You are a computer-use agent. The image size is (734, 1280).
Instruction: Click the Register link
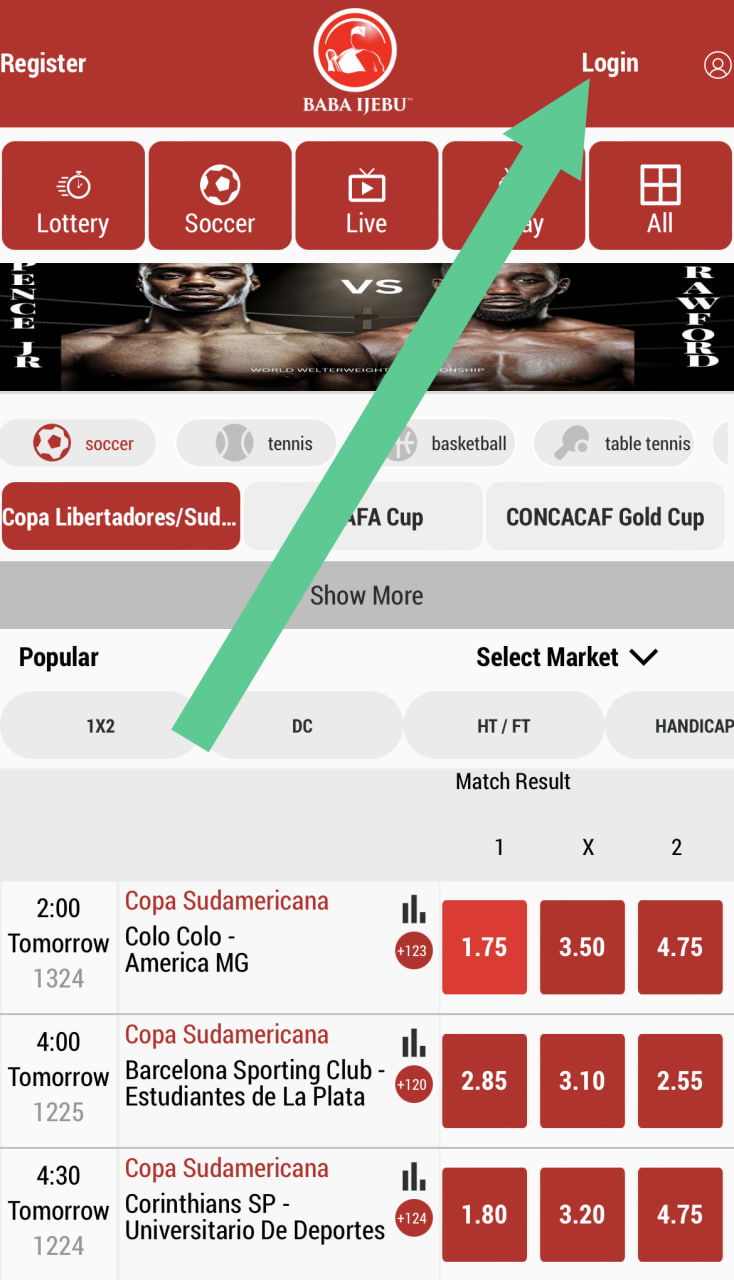pos(42,63)
